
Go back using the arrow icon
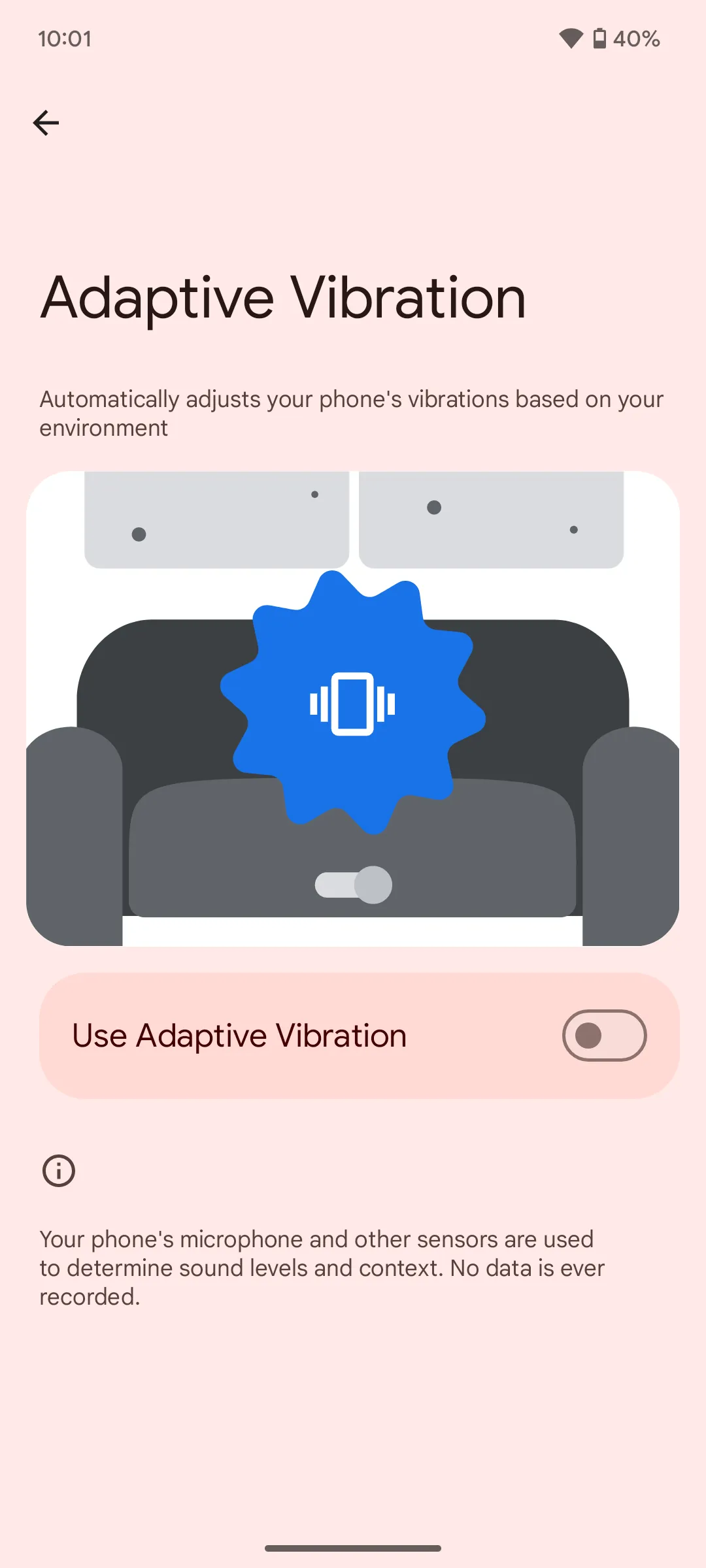tap(46, 123)
